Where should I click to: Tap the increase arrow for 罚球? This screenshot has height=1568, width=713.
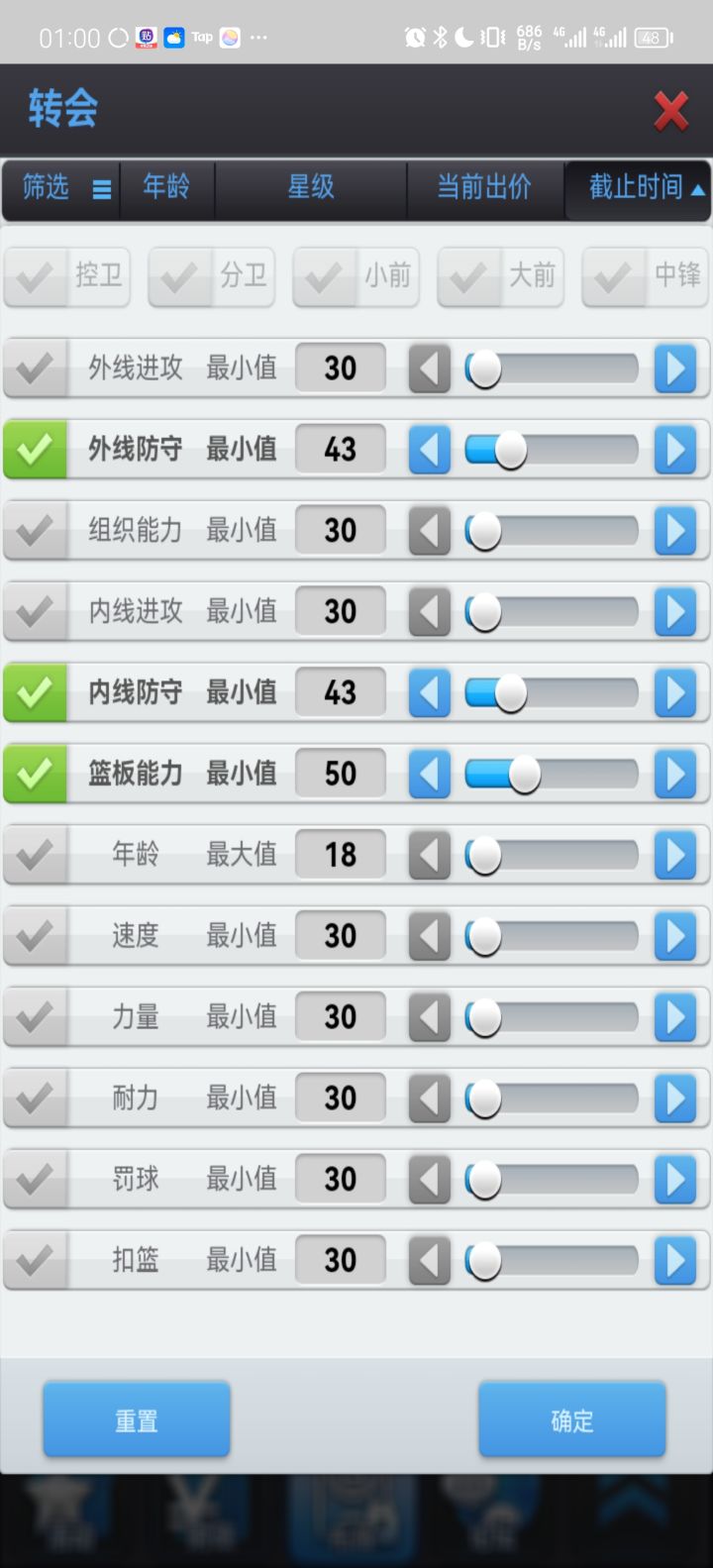point(676,1178)
